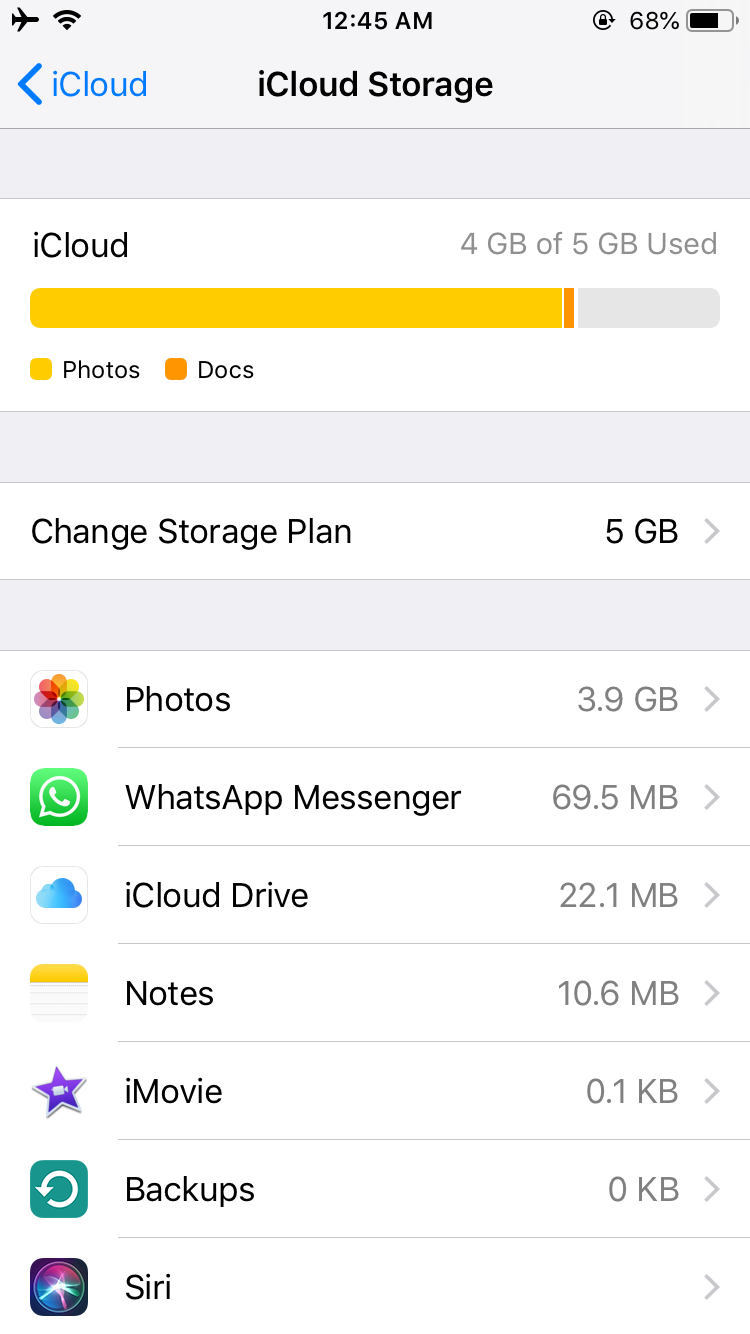Tap the Airplane Mode status icon

point(24,18)
